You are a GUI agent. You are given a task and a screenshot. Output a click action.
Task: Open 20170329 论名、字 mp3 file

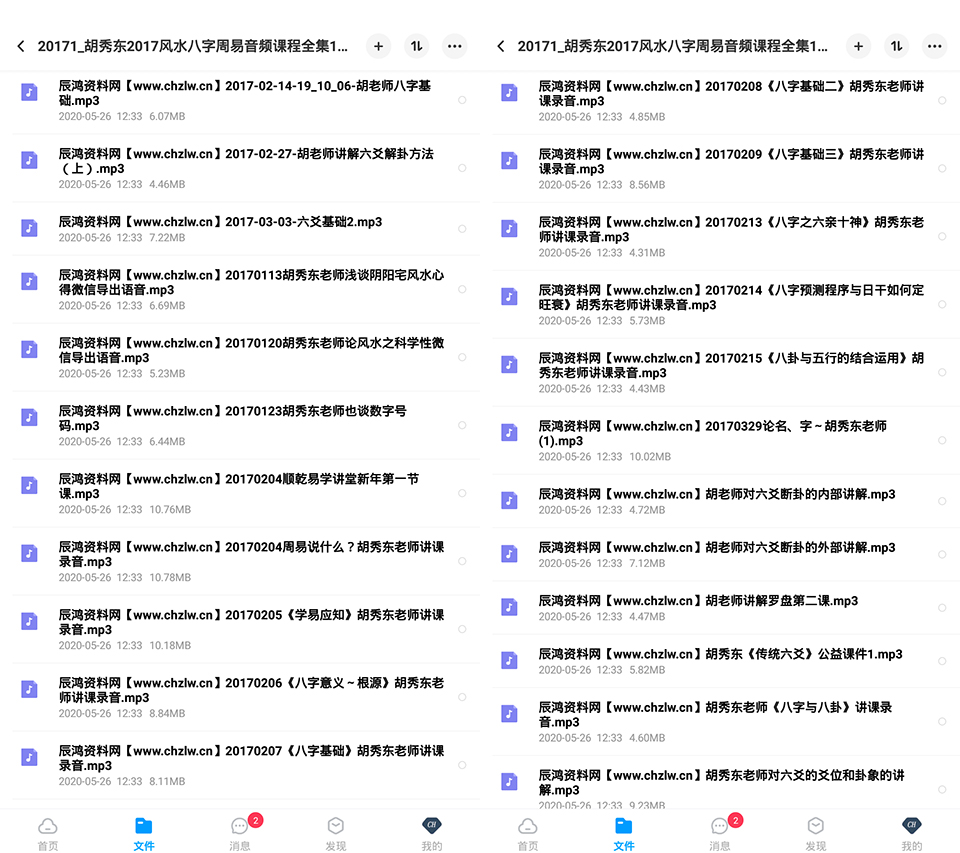coord(725,440)
